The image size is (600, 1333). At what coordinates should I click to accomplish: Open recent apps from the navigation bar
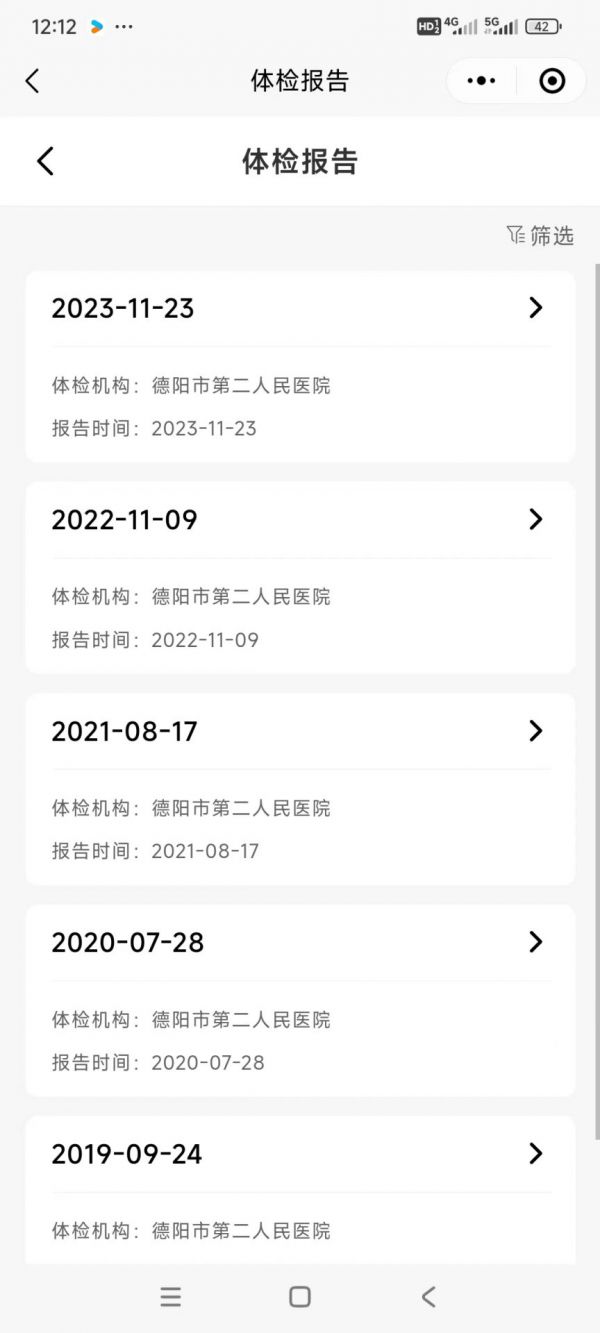(x=171, y=1297)
